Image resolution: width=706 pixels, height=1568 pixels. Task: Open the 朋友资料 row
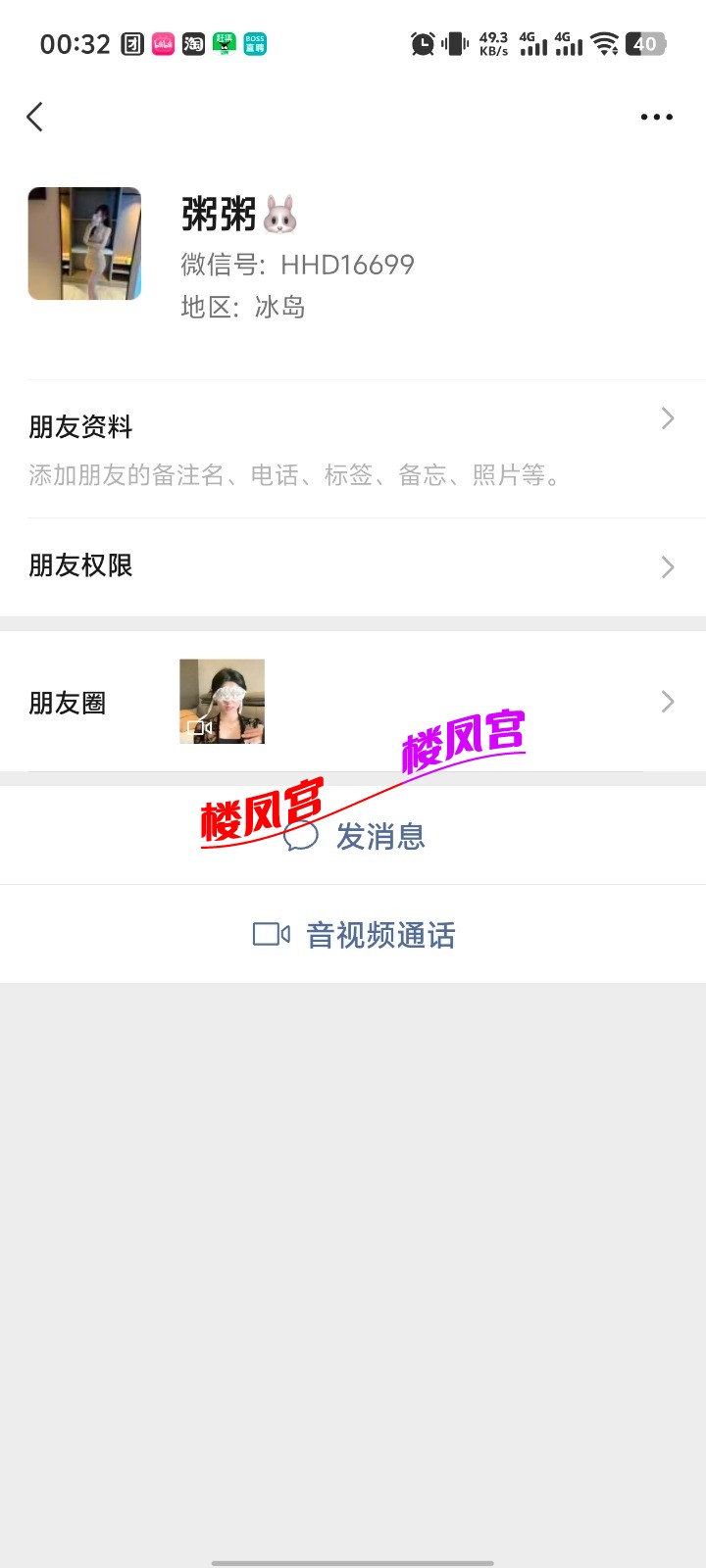(353, 449)
